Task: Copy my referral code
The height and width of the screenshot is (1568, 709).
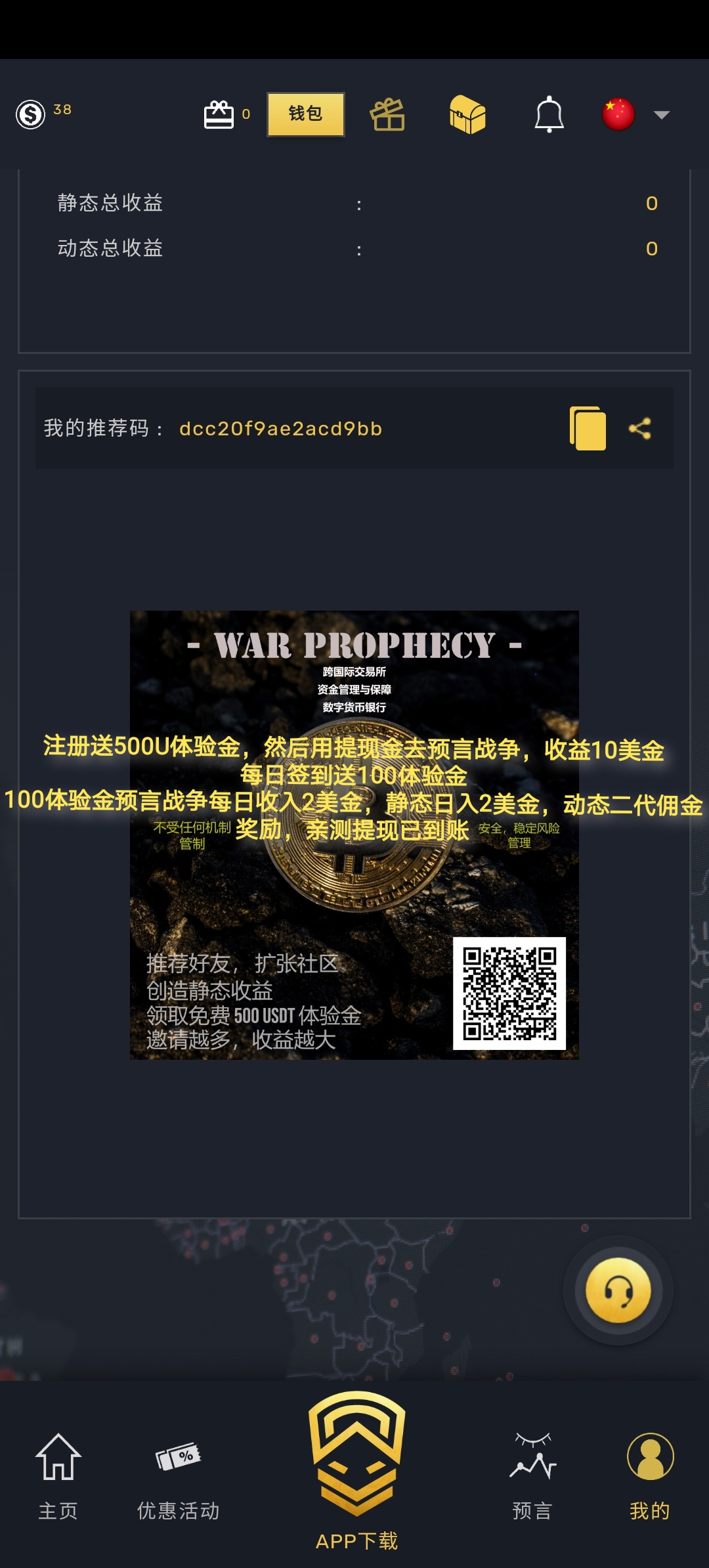Action: tap(588, 428)
